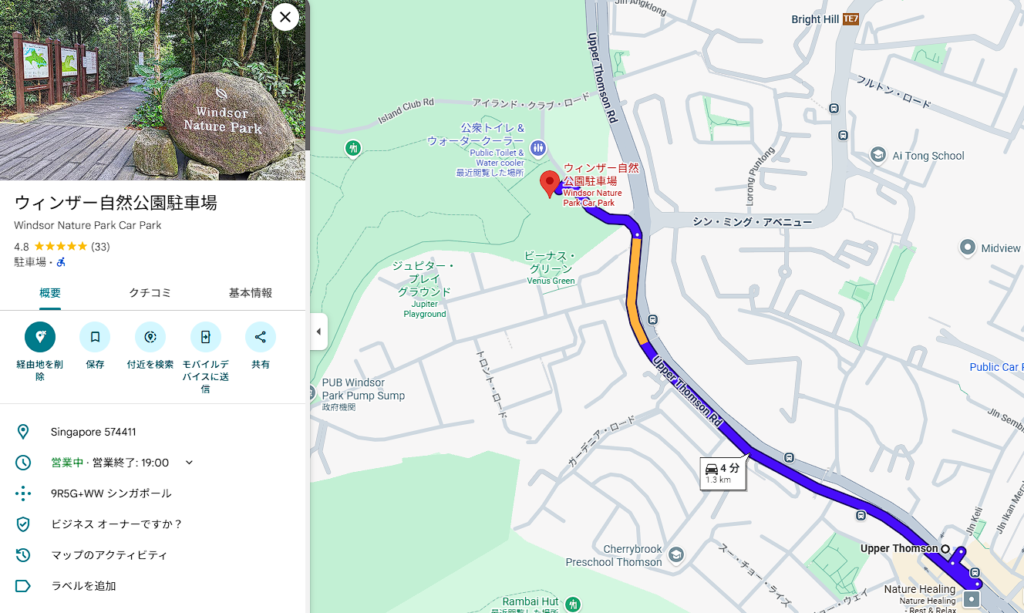Screen dimensions: 1024x613
Task: Tap the Public Toilet & Water cooler marker
Action: [x=539, y=148]
